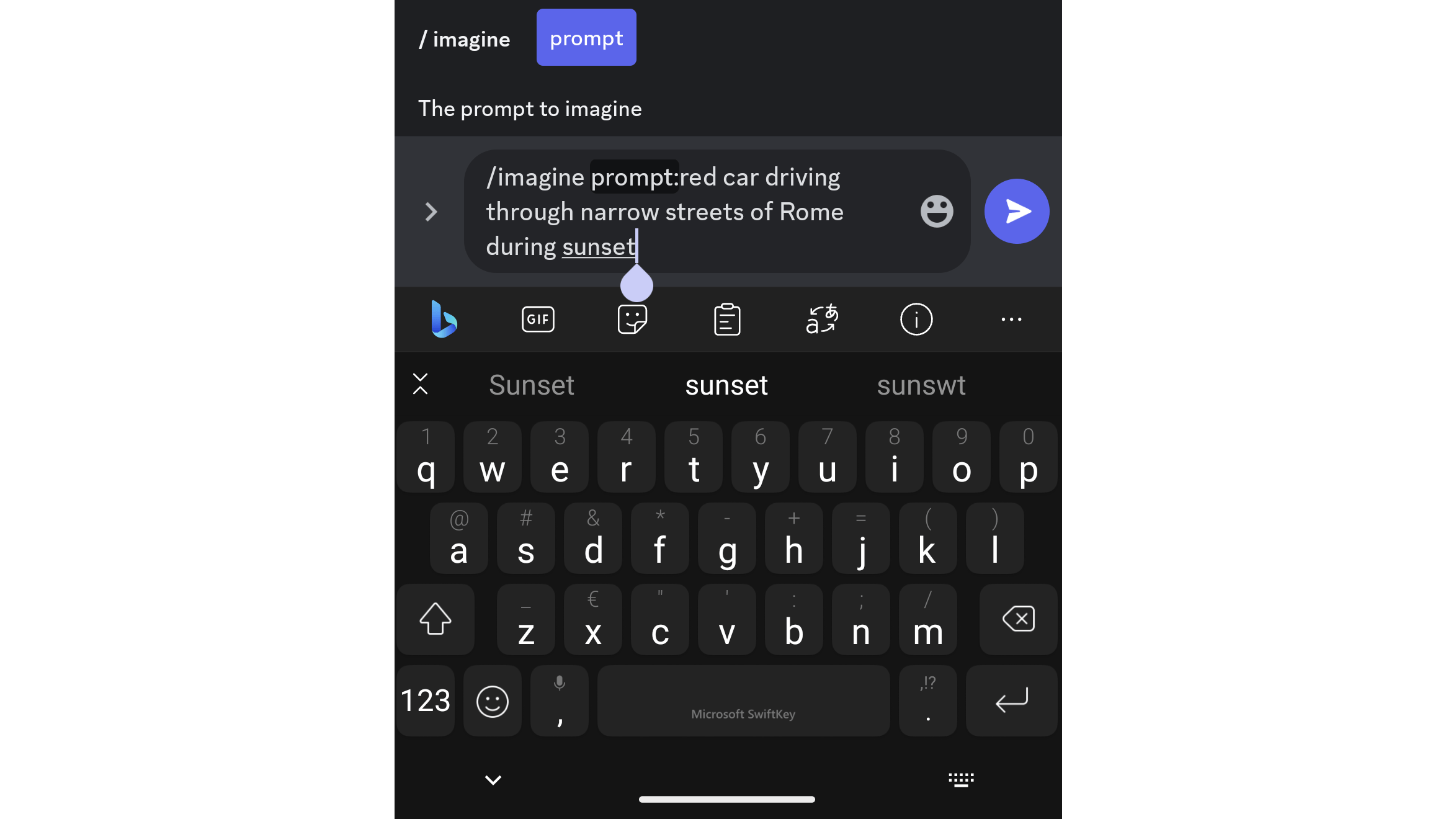Expand the chat options chevron
This screenshot has width=1456, height=819.
coord(431,212)
